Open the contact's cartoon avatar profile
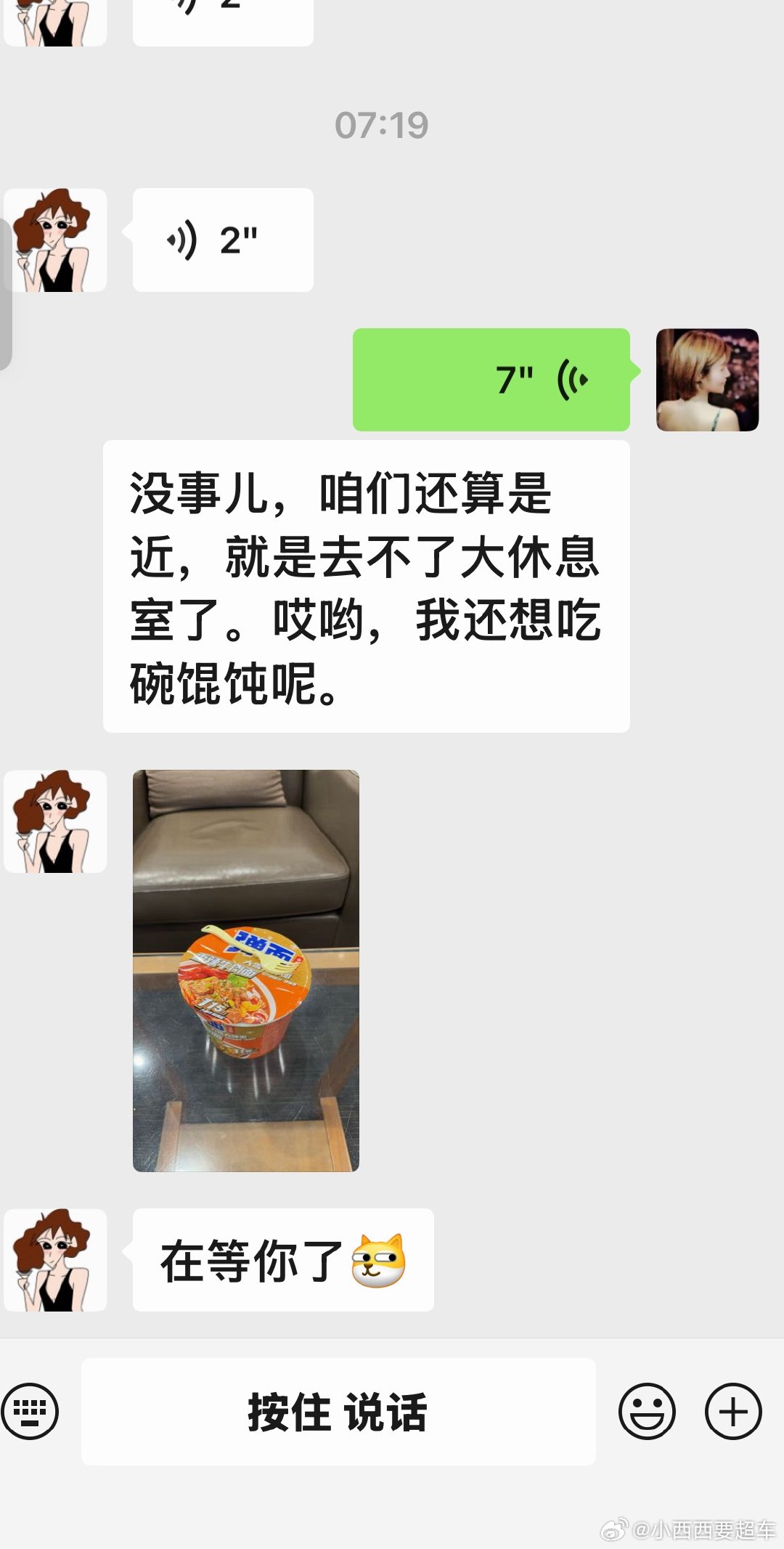 click(x=55, y=240)
